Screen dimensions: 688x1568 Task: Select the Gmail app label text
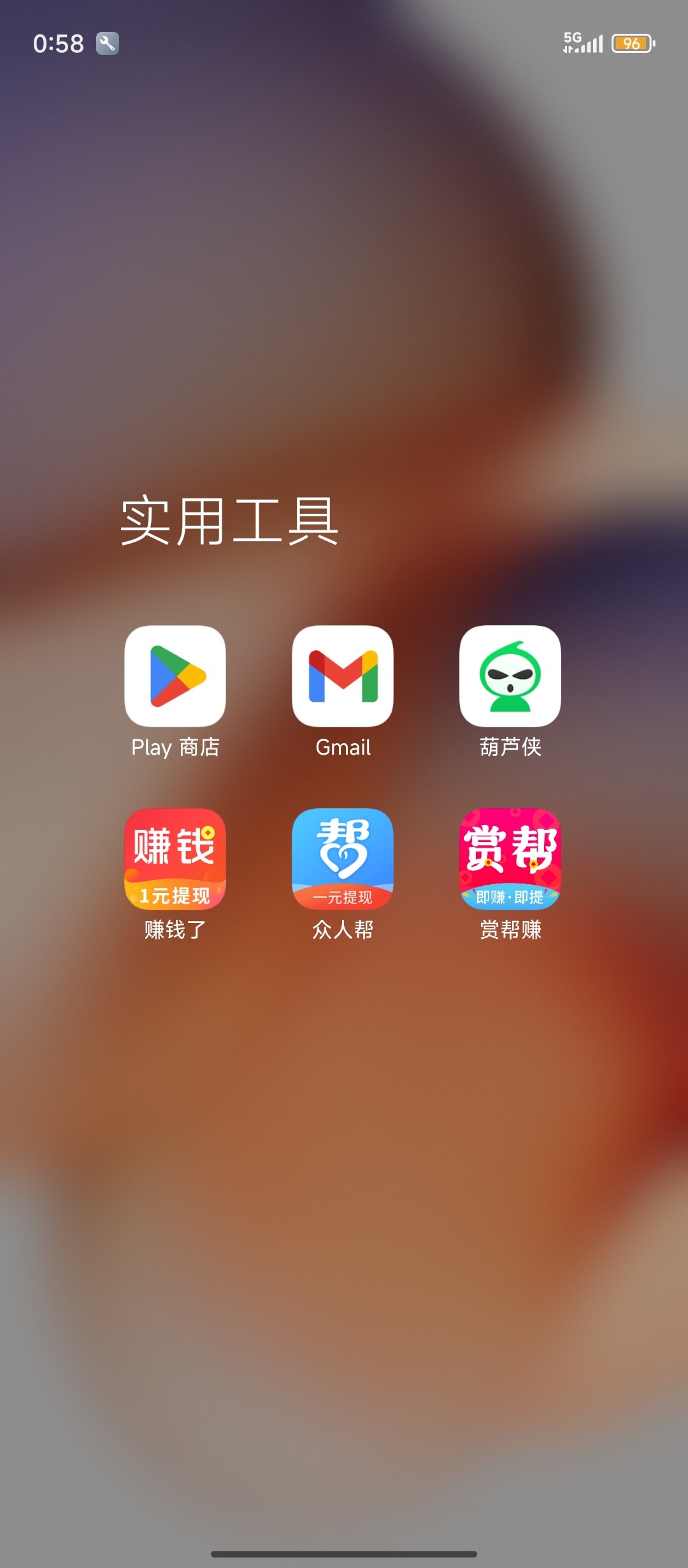pyautogui.click(x=342, y=747)
